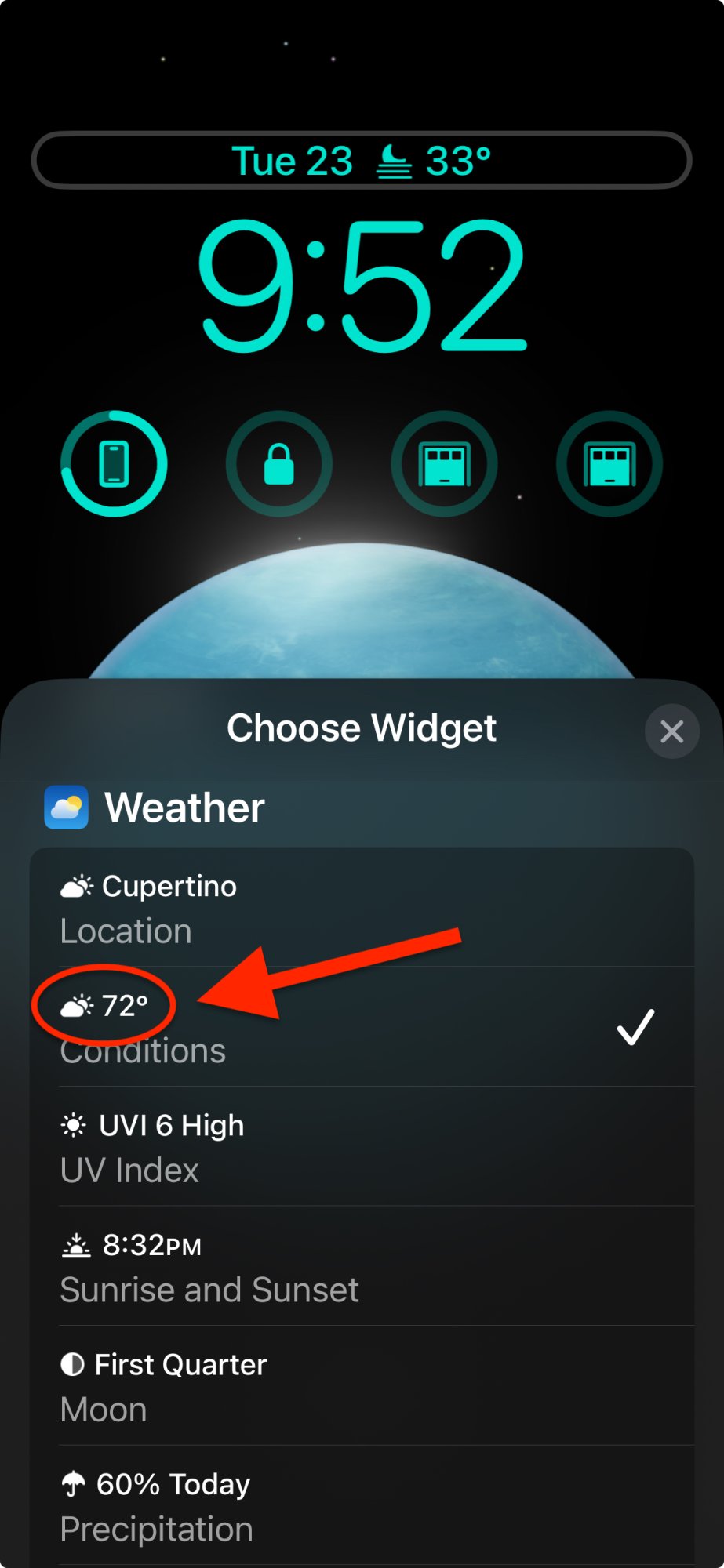Tap the large 9:52 clock to edit it
Screen dimensions: 724x1568
(x=362, y=286)
